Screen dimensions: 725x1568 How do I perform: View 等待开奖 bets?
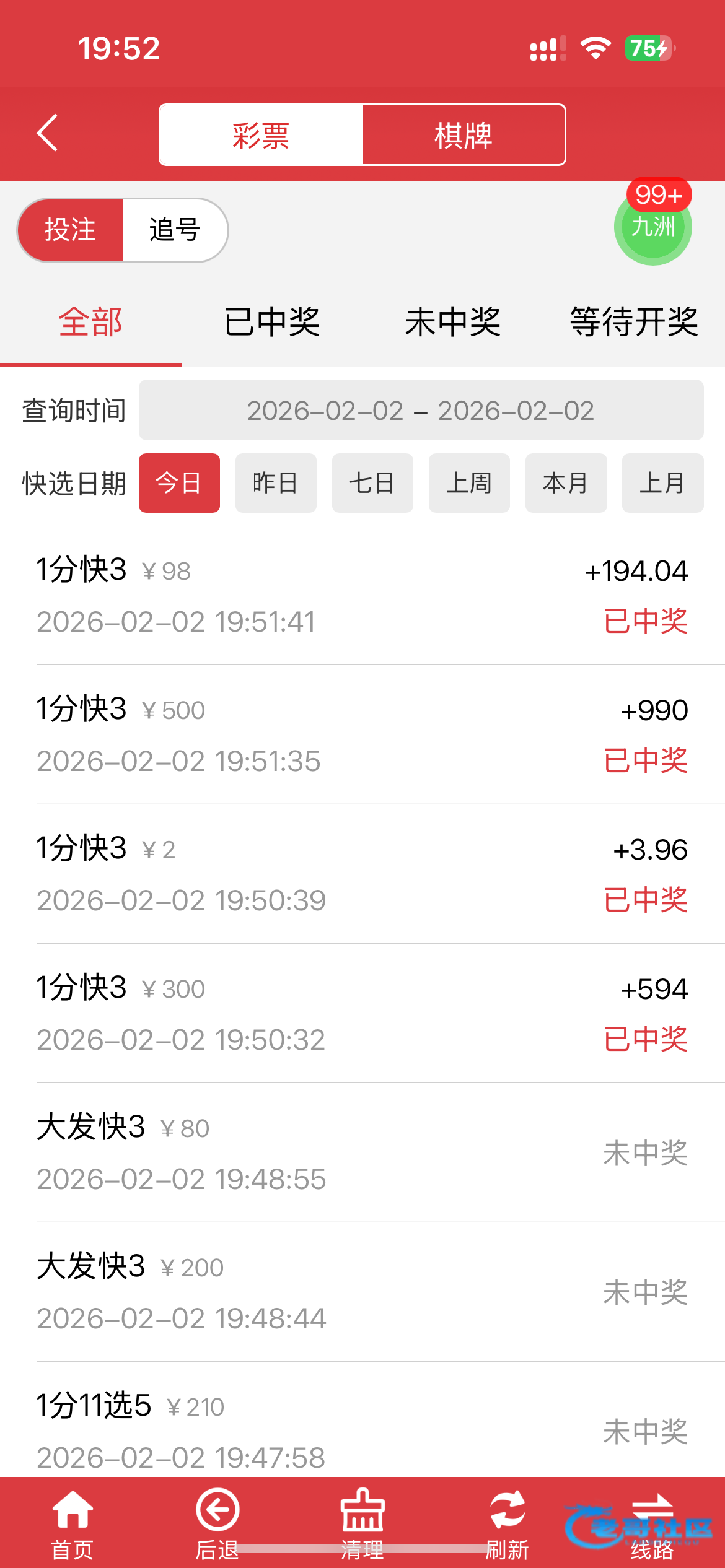point(634,322)
